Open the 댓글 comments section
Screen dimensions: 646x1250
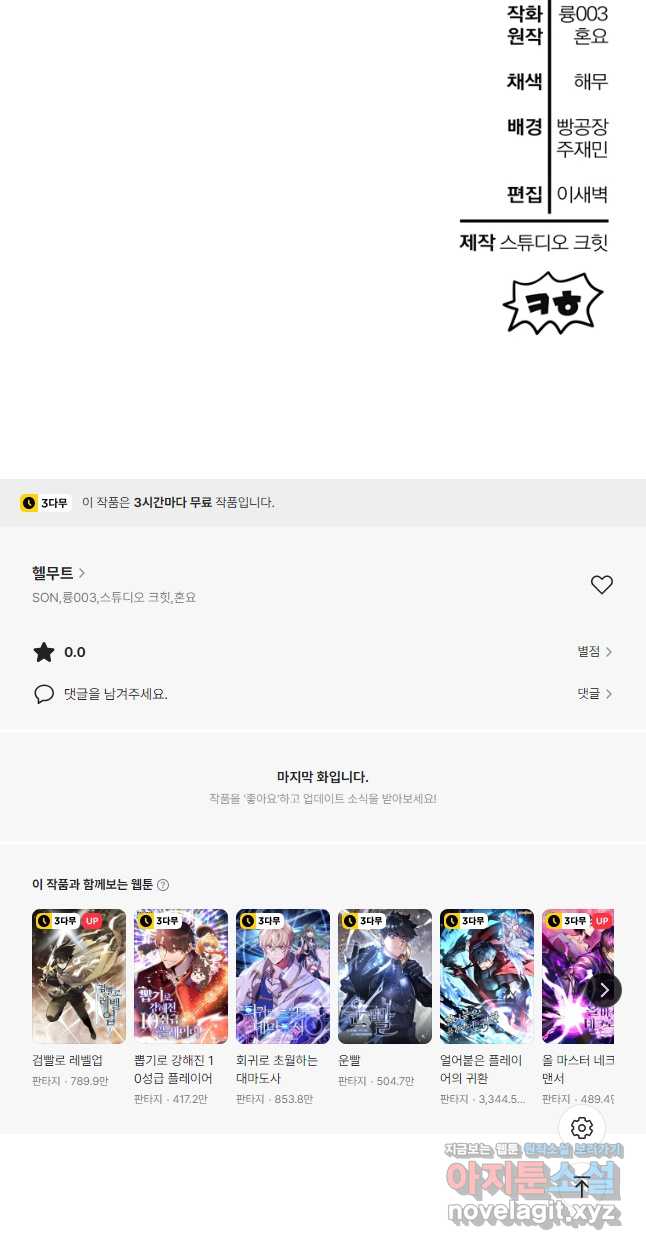[594, 693]
